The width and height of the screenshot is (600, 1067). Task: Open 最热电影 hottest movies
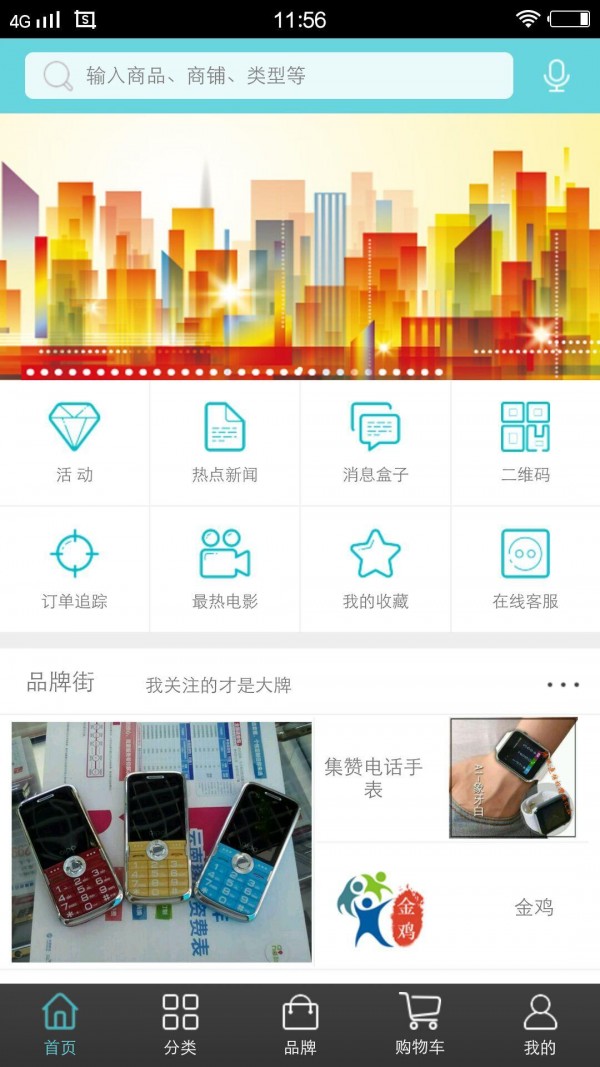point(225,569)
